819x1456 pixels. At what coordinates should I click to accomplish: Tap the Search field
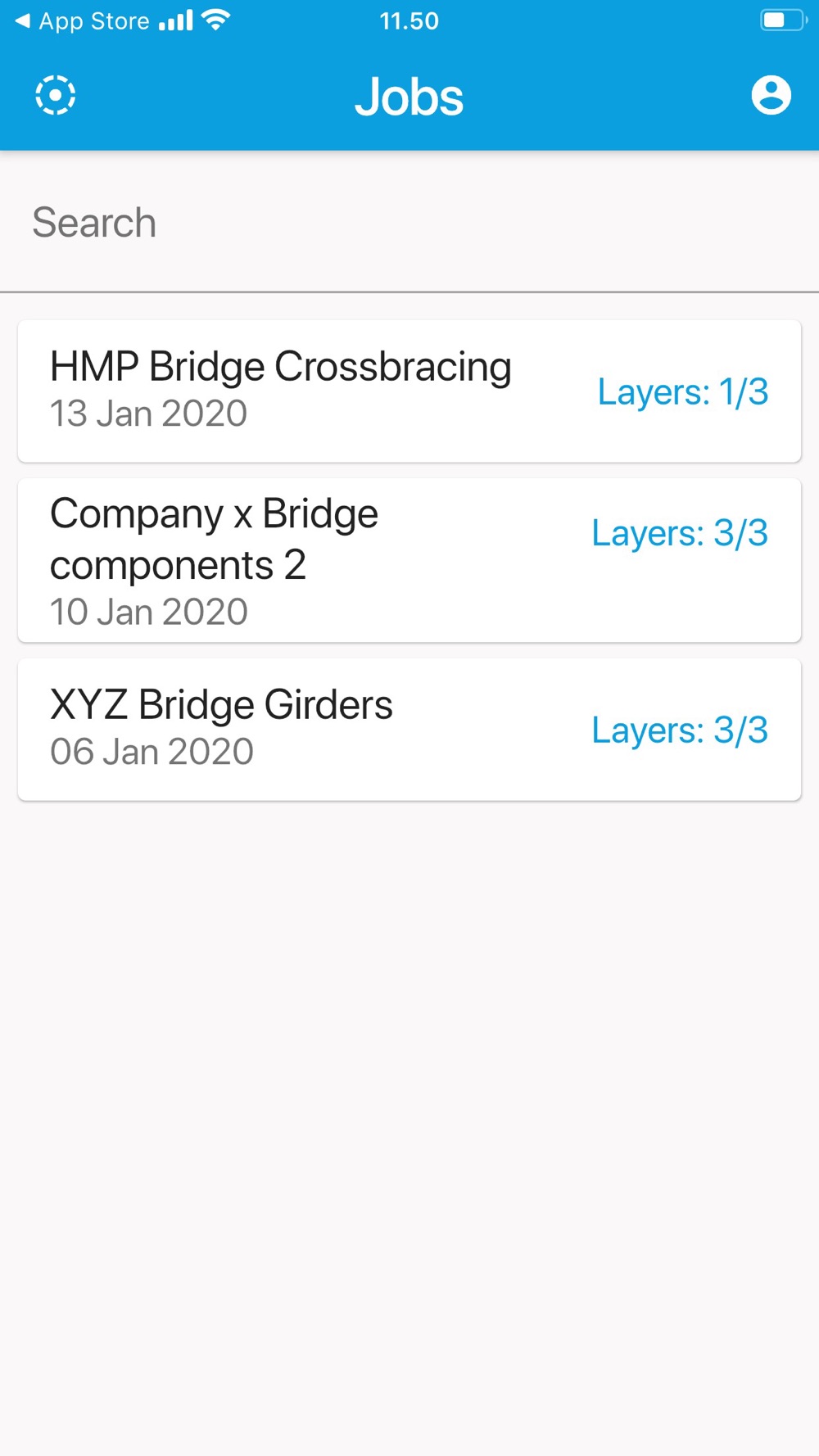tap(409, 223)
